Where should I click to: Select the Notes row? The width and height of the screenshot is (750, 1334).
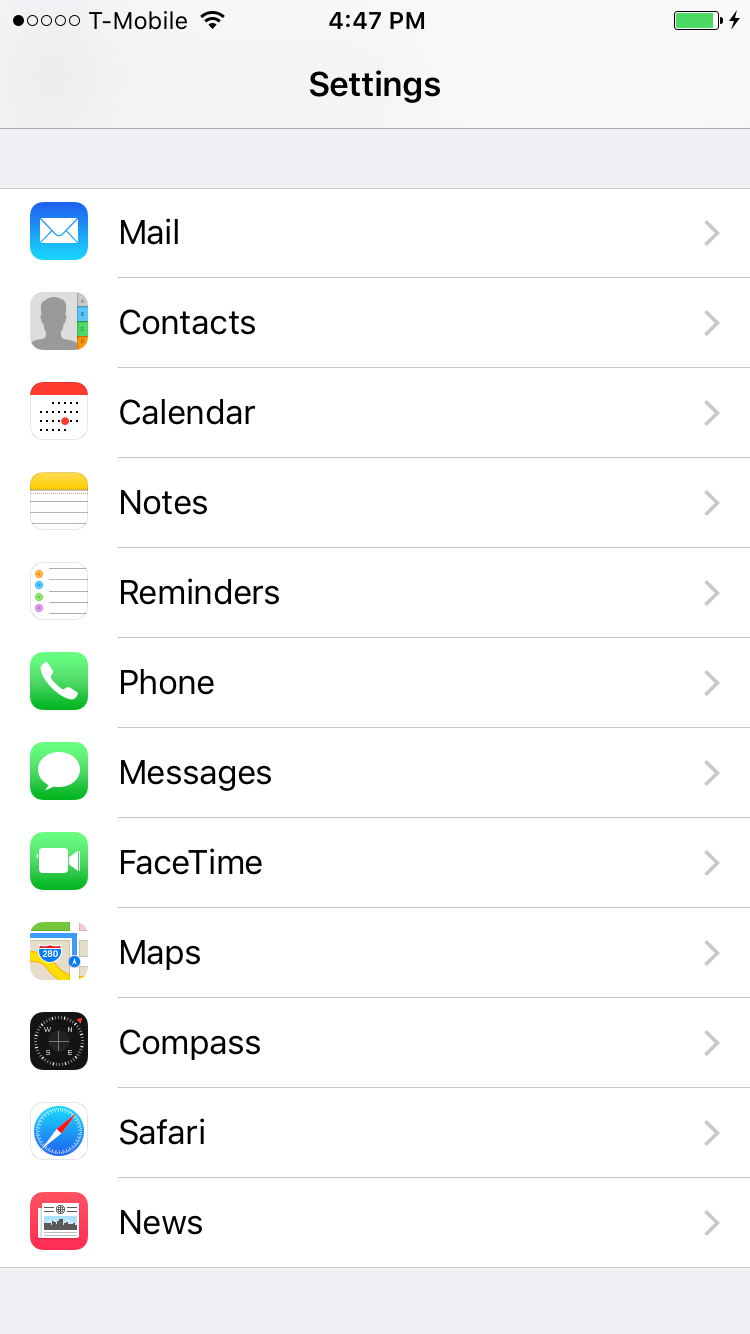(375, 503)
